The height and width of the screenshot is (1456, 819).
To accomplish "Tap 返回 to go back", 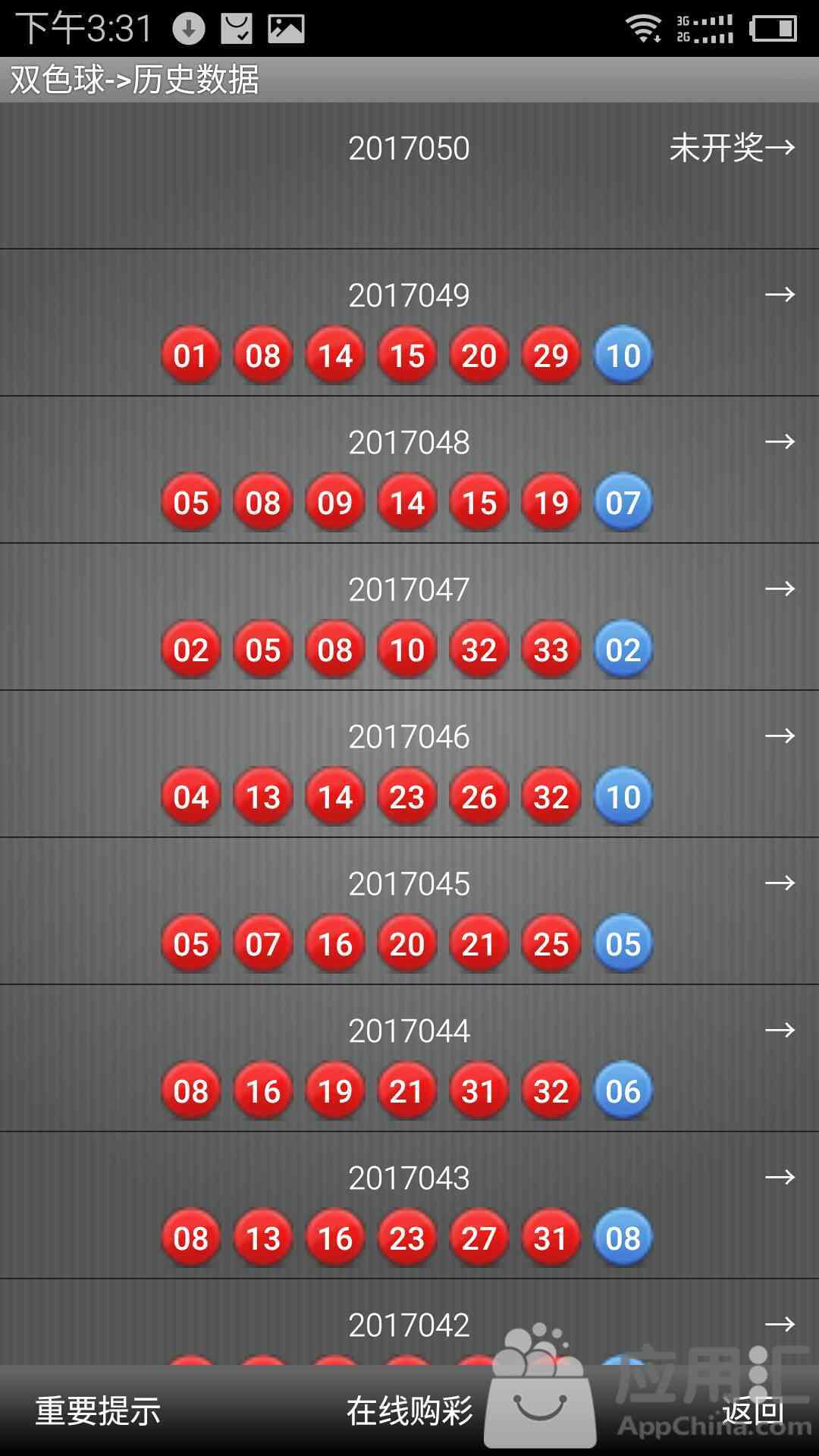I will [753, 1411].
